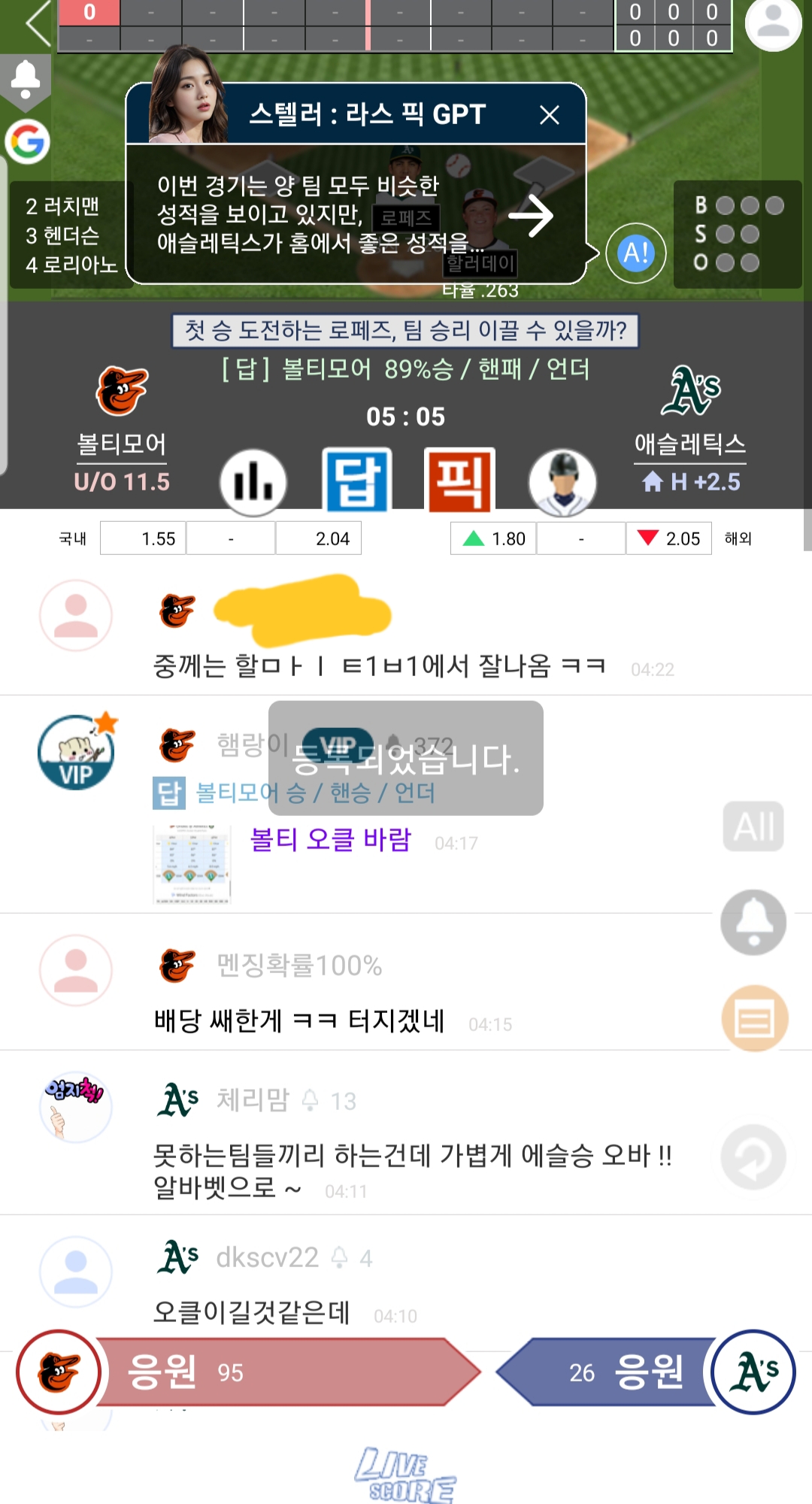Open the statistics bar chart button
Viewport: 812px width, 1504px height.
pyautogui.click(x=253, y=482)
